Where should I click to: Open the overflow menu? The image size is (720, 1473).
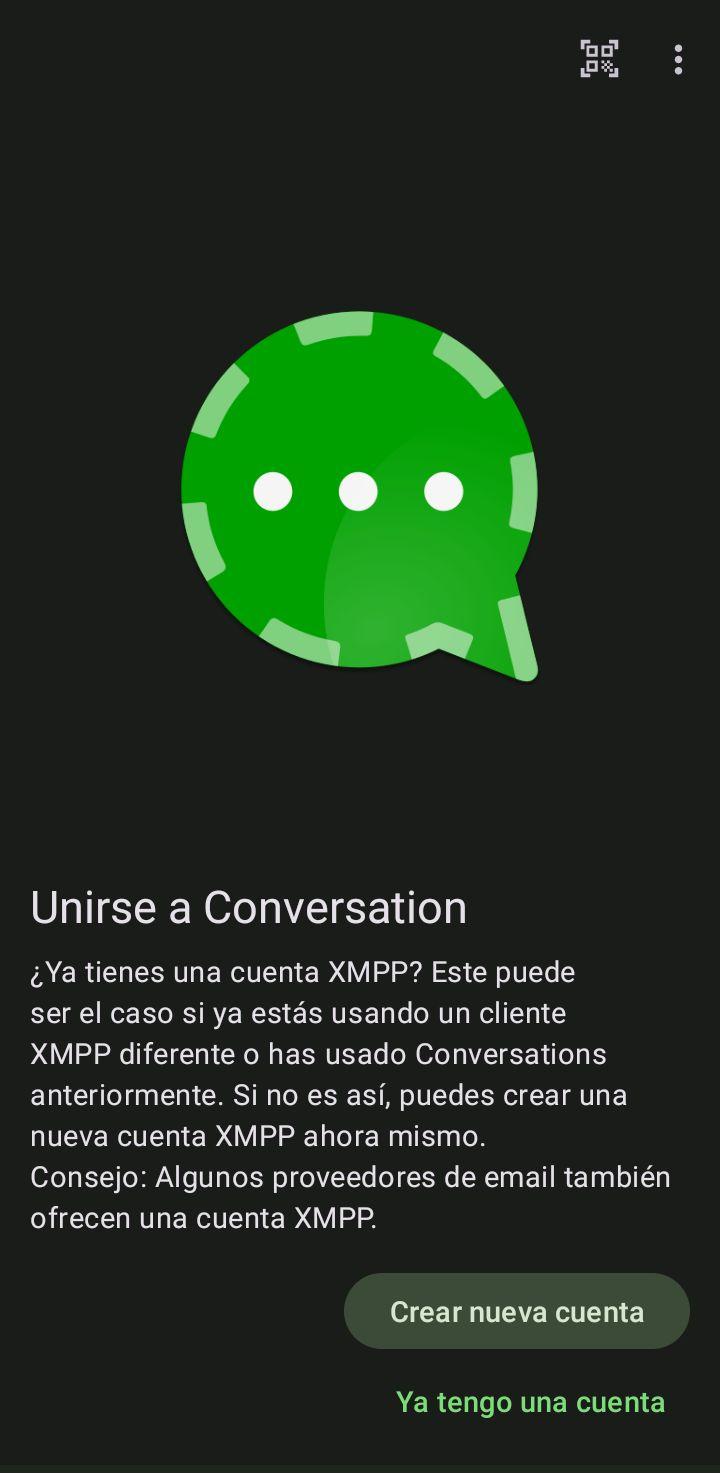678,59
